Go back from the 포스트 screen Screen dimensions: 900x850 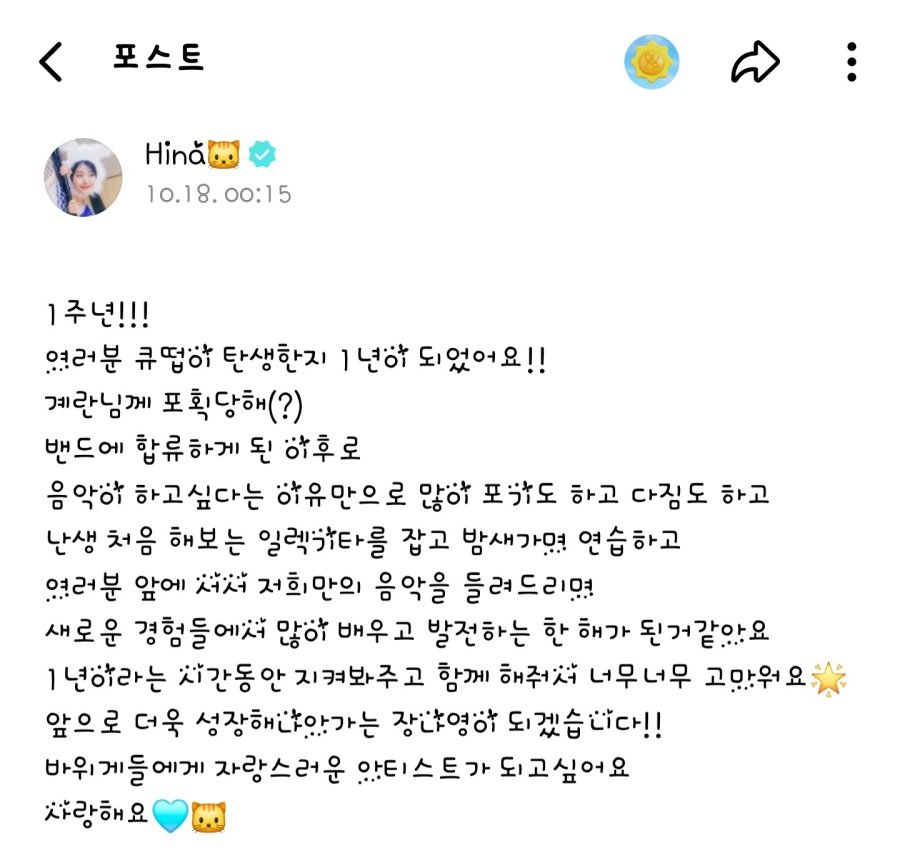click(50, 62)
